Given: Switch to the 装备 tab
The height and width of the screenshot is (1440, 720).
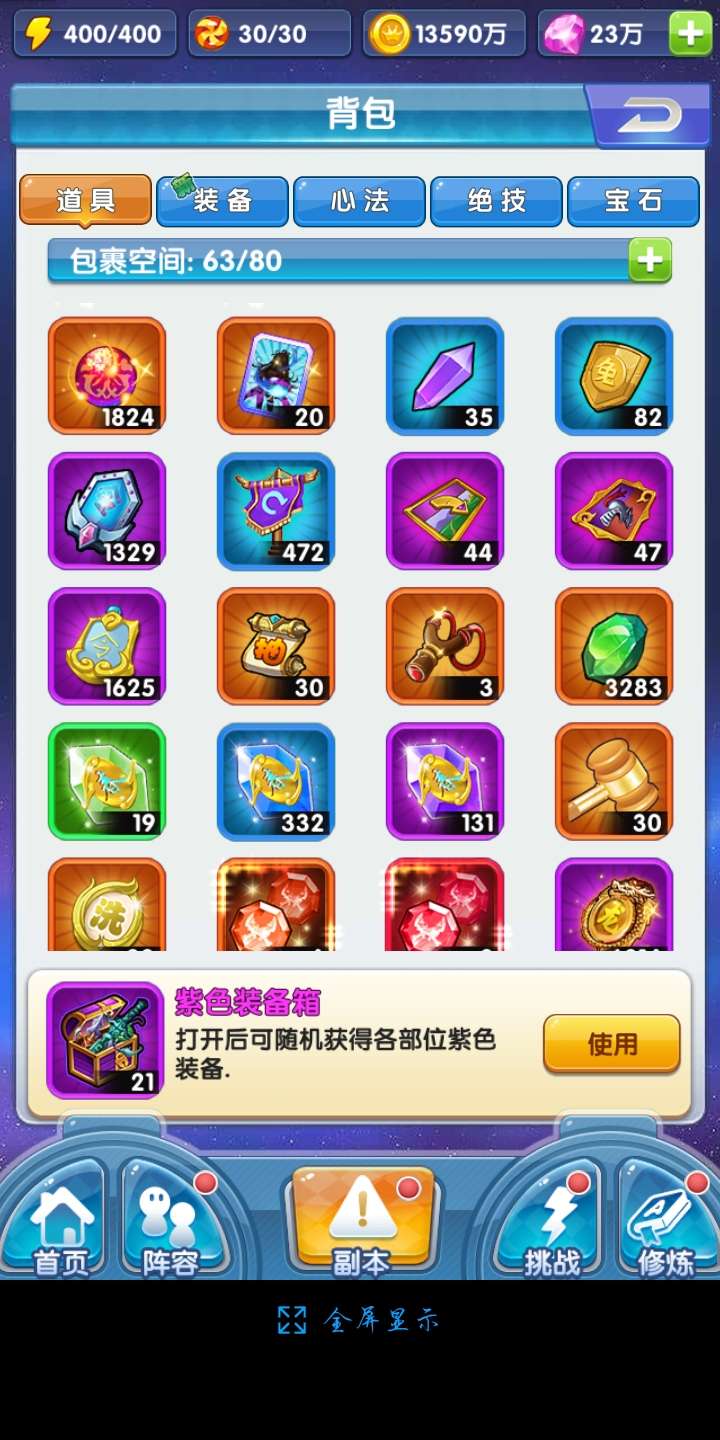Looking at the screenshot, I should tap(222, 201).
